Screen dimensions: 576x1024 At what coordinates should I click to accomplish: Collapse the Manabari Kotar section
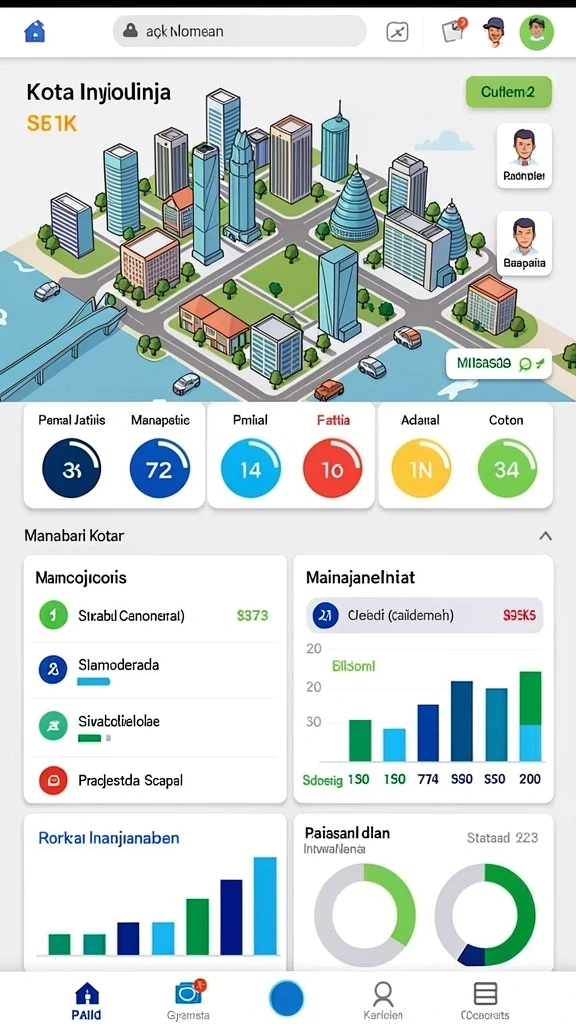(x=545, y=536)
